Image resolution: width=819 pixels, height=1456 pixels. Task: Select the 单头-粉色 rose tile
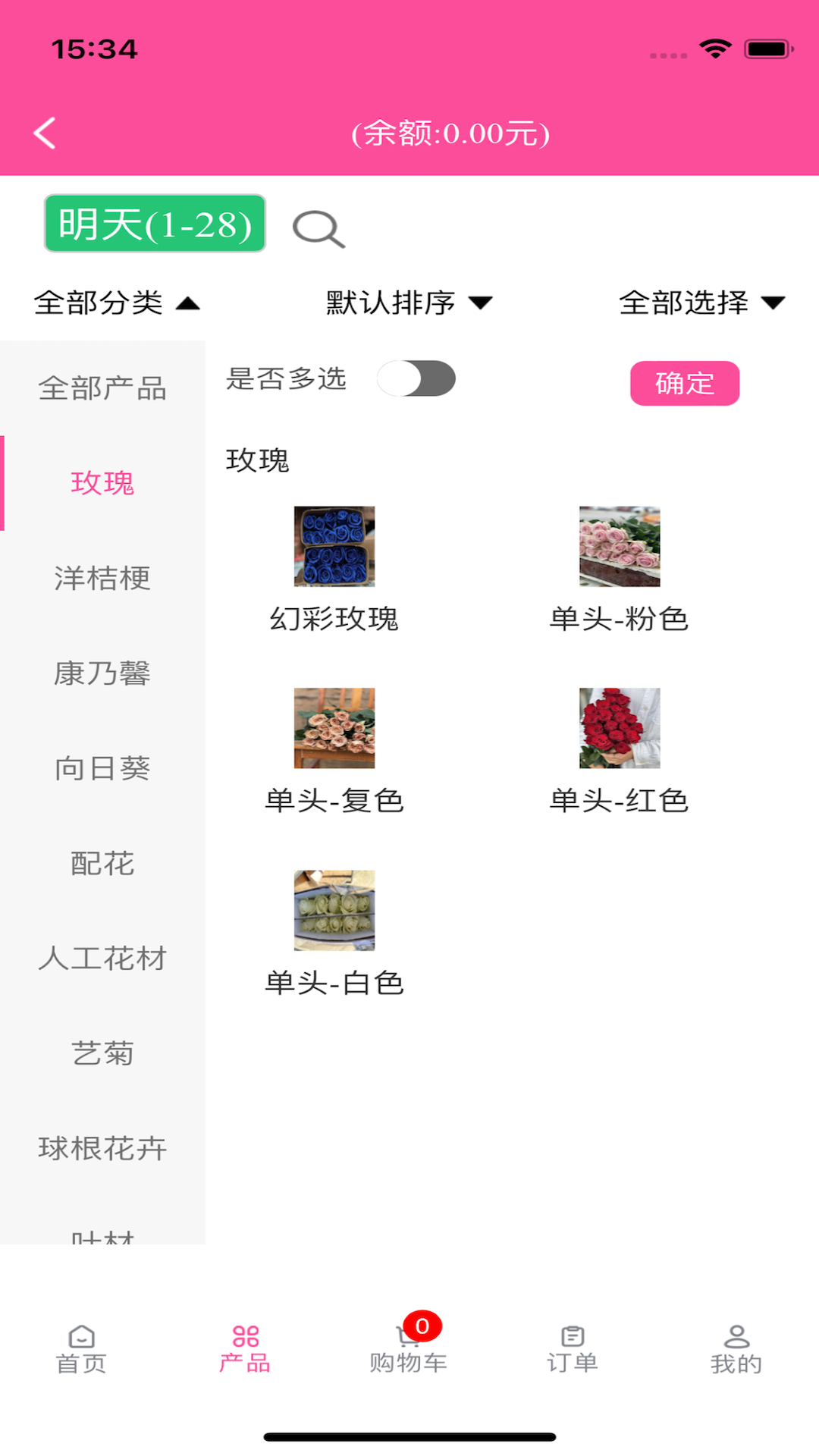tap(620, 569)
